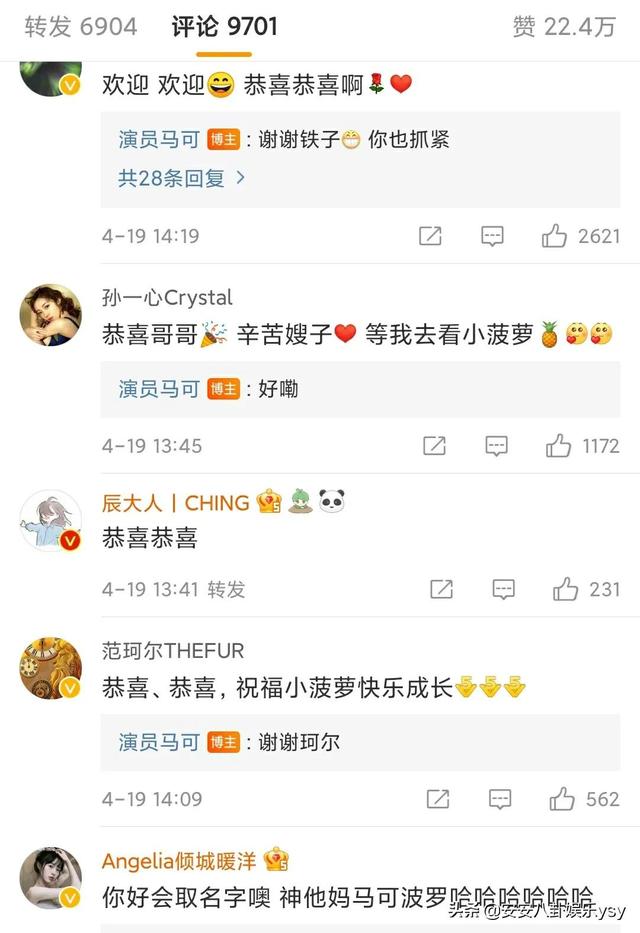Repost 辰大人丨CHING's comment
640x933 pixels.
tap(441, 589)
